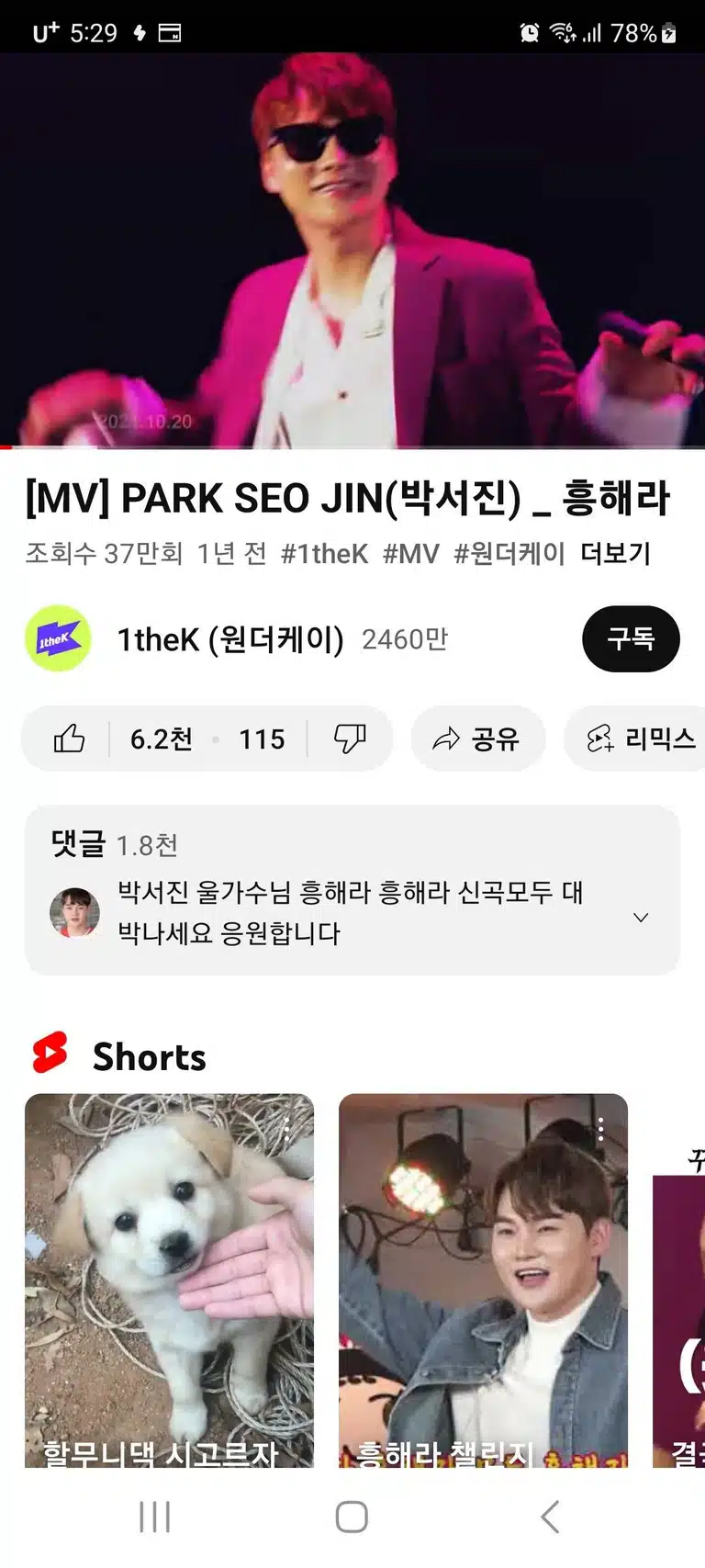Open the 1theK (원더케이) channel

(229, 639)
